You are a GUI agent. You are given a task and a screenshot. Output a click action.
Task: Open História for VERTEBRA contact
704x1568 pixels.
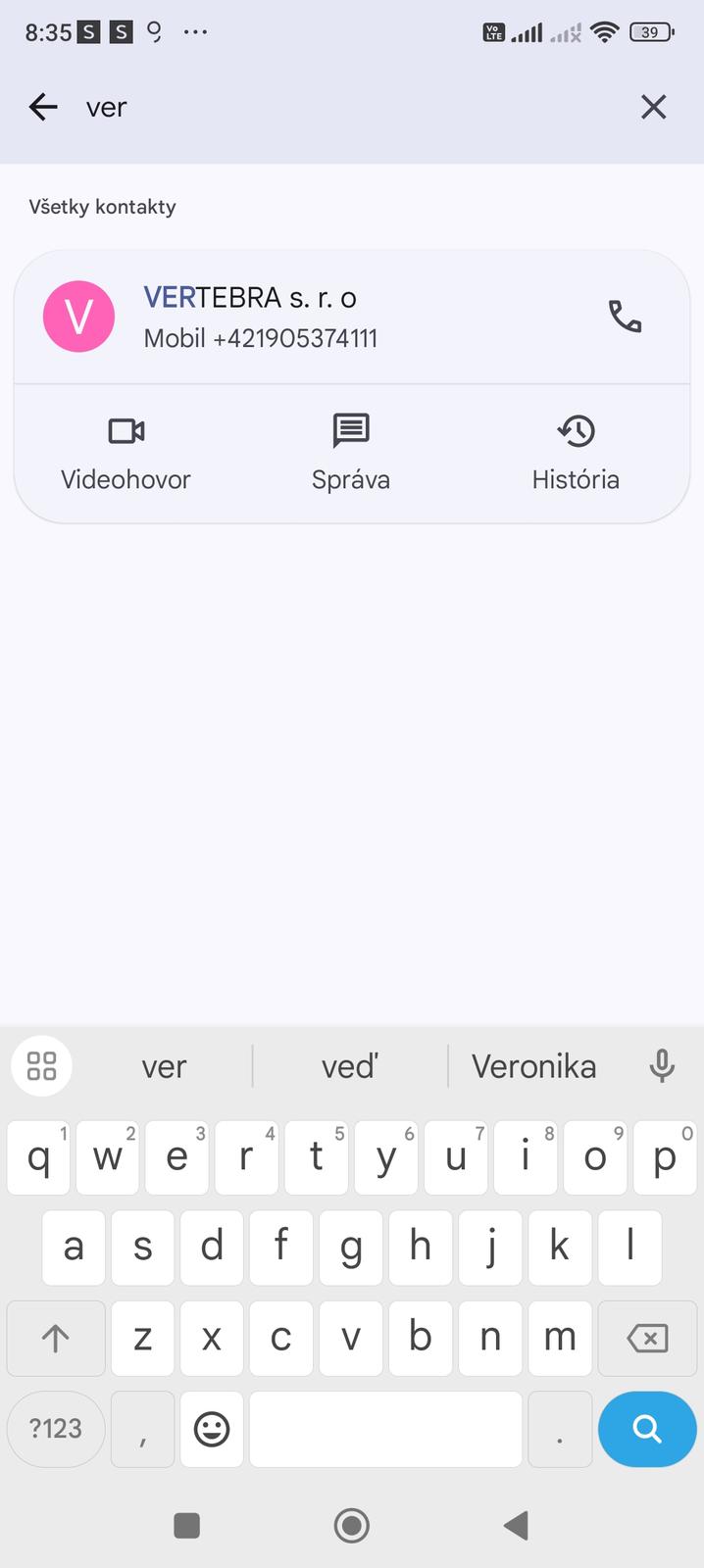576,453
